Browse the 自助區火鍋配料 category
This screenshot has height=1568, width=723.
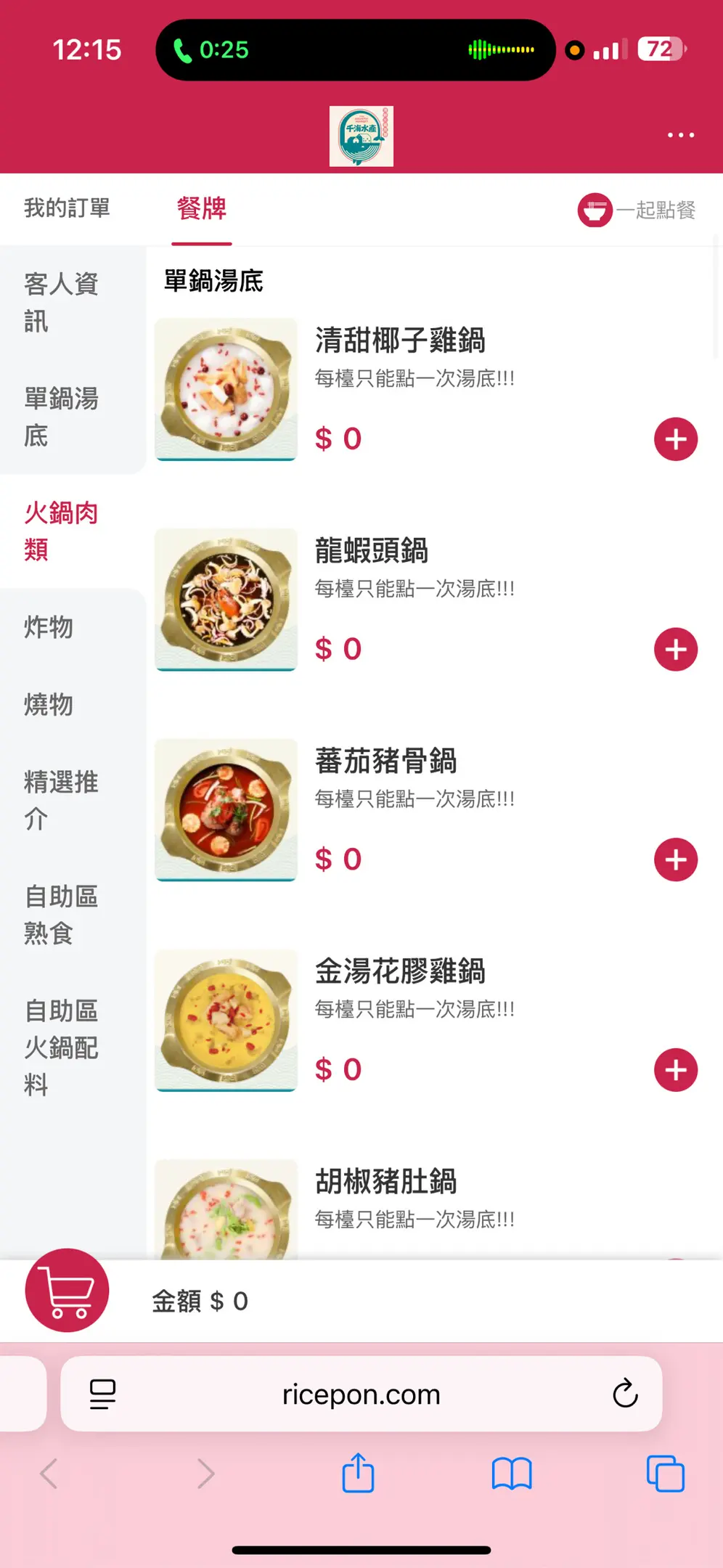pyautogui.click(x=61, y=1047)
